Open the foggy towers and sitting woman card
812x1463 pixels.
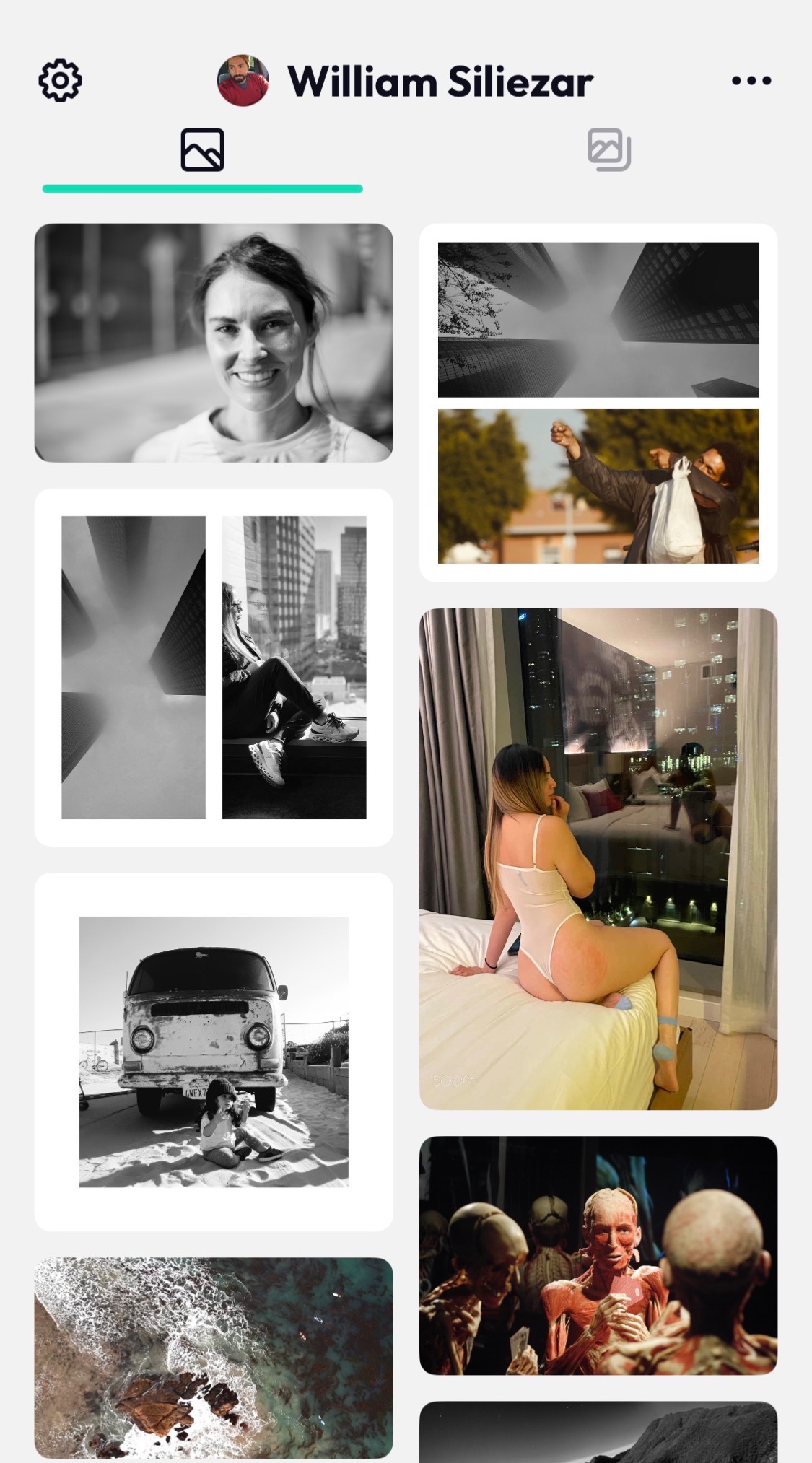pyautogui.click(x=214, y=668)
